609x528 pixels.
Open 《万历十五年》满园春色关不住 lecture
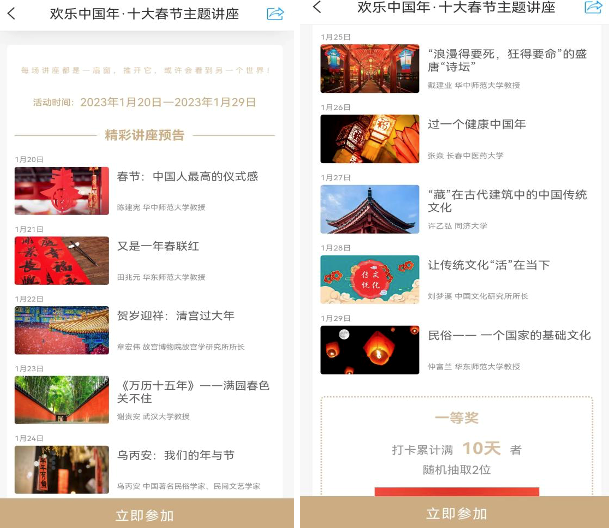coord(194,392)
